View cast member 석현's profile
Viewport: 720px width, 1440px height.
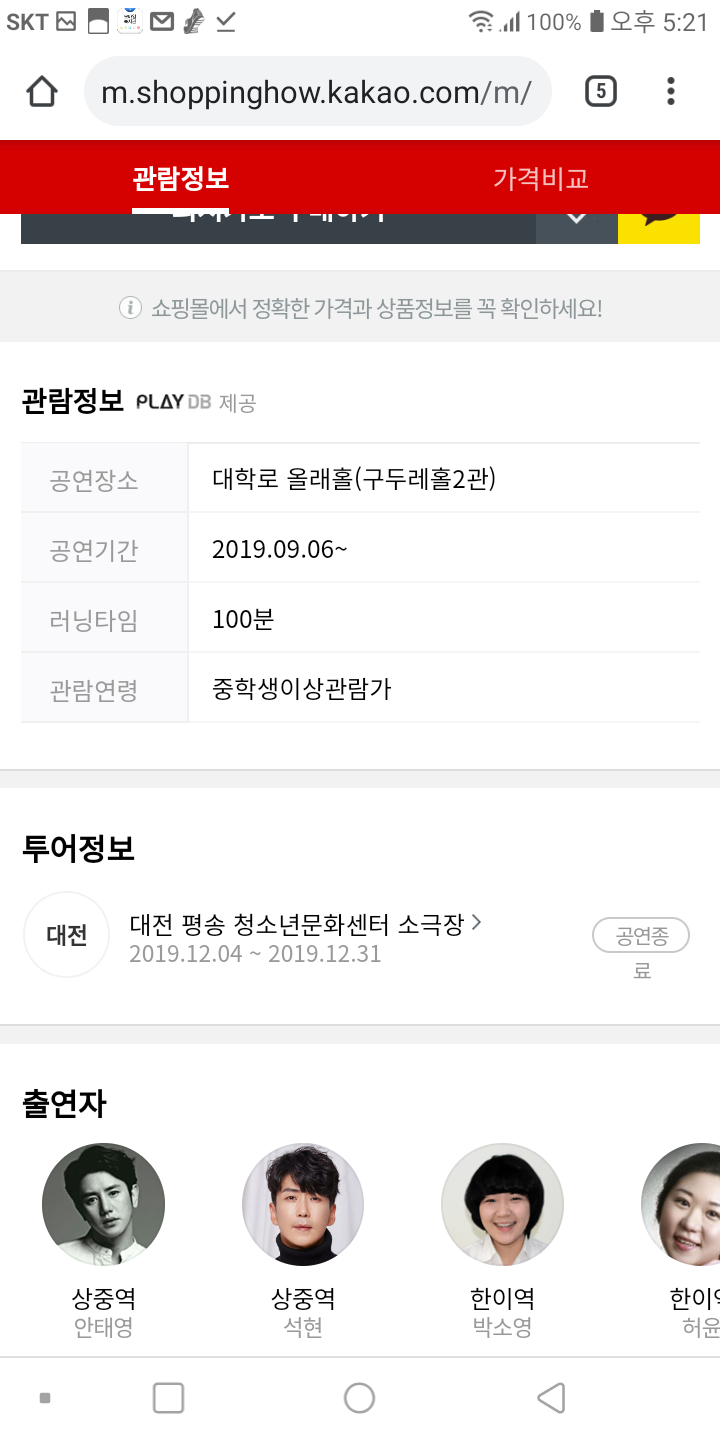pos(303,1241)
